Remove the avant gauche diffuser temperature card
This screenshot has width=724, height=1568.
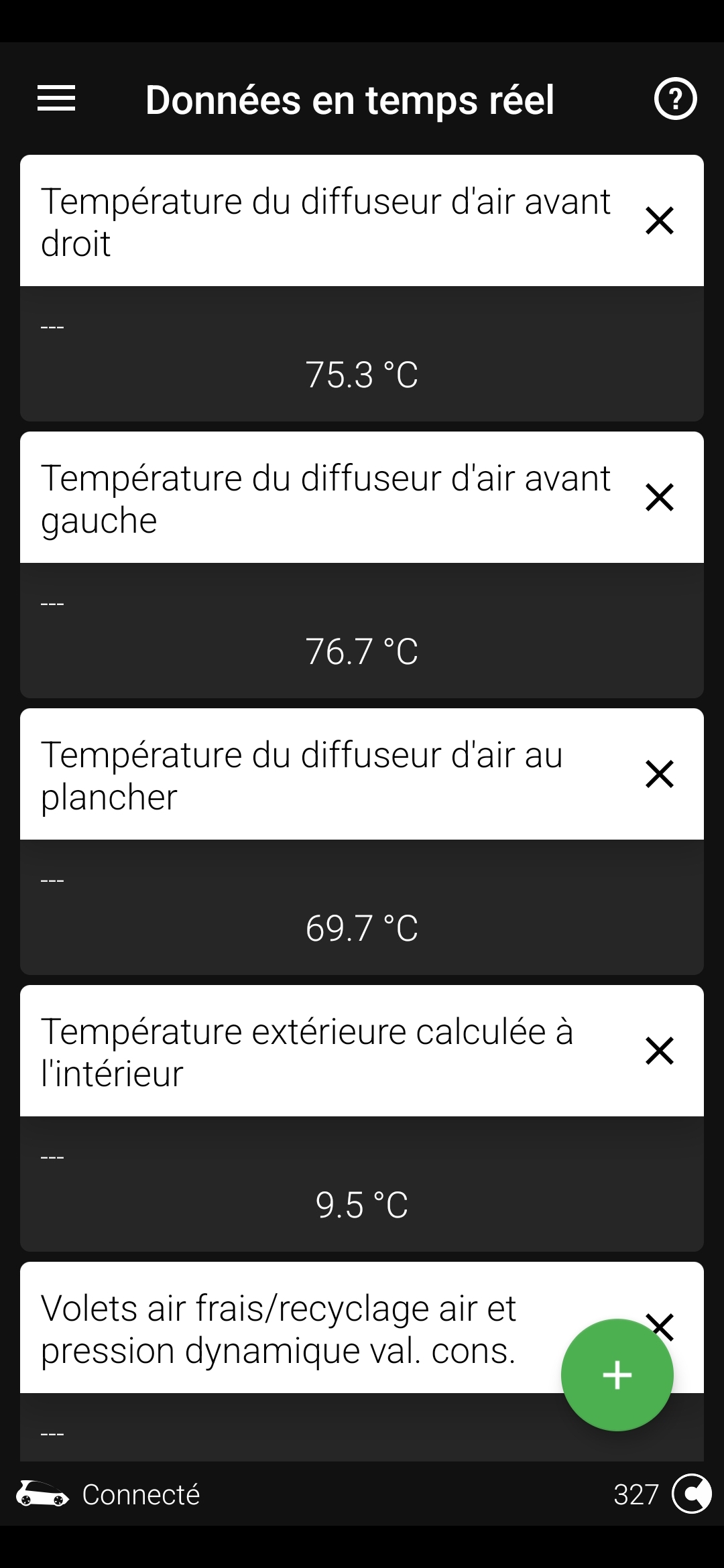(x=660, y=497)
